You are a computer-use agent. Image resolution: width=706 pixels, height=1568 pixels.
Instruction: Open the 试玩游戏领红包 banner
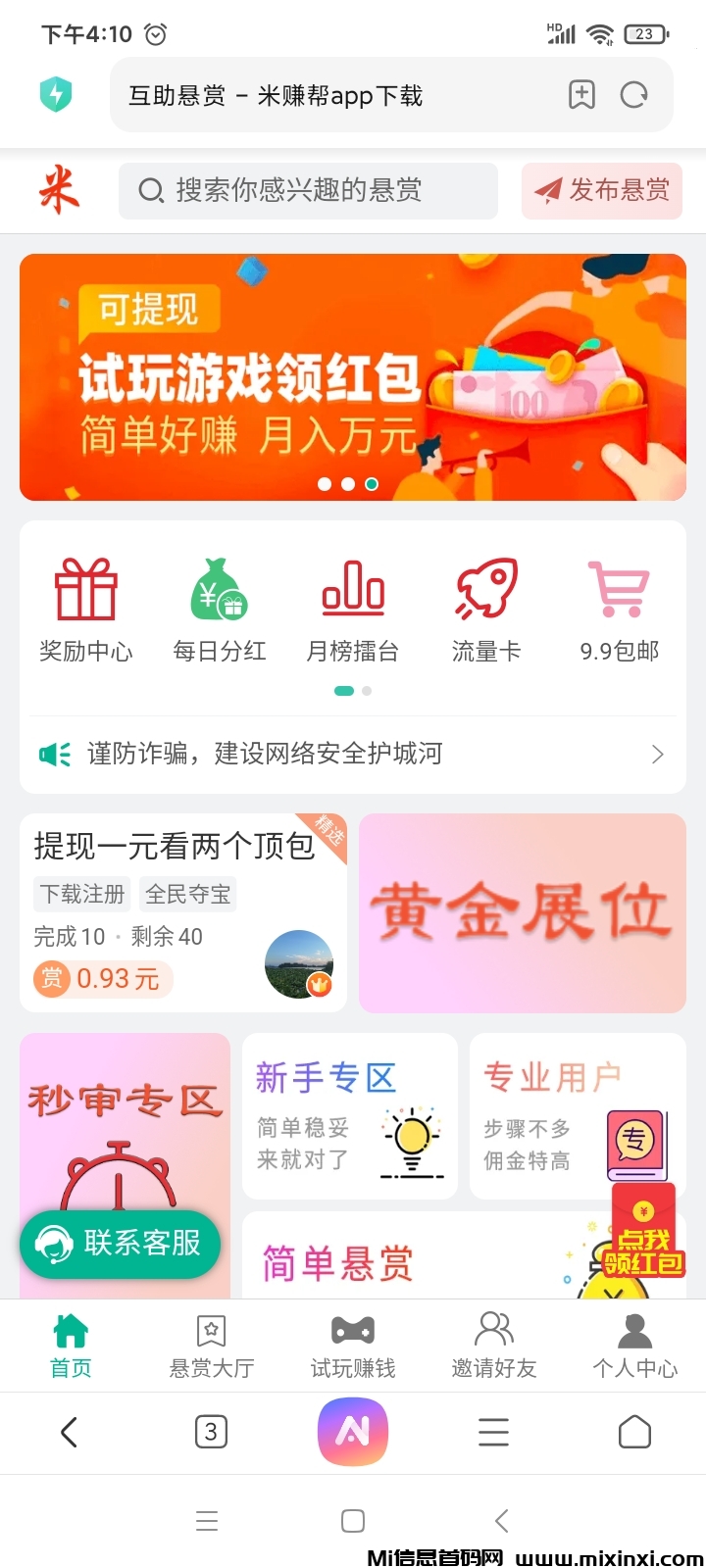[353, 377]
